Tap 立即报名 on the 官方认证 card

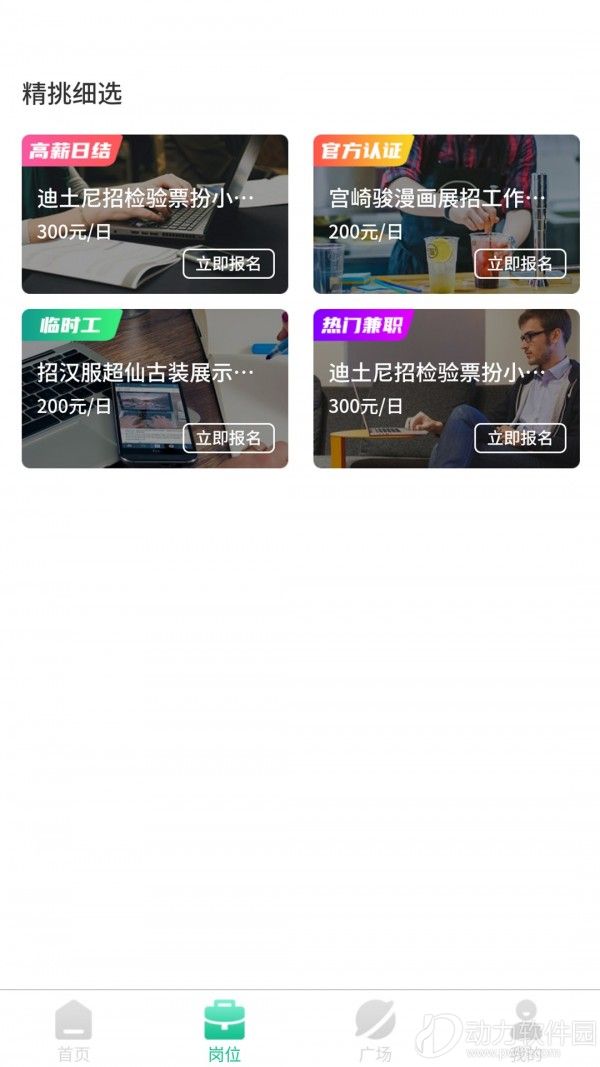[x=520, y=264]
